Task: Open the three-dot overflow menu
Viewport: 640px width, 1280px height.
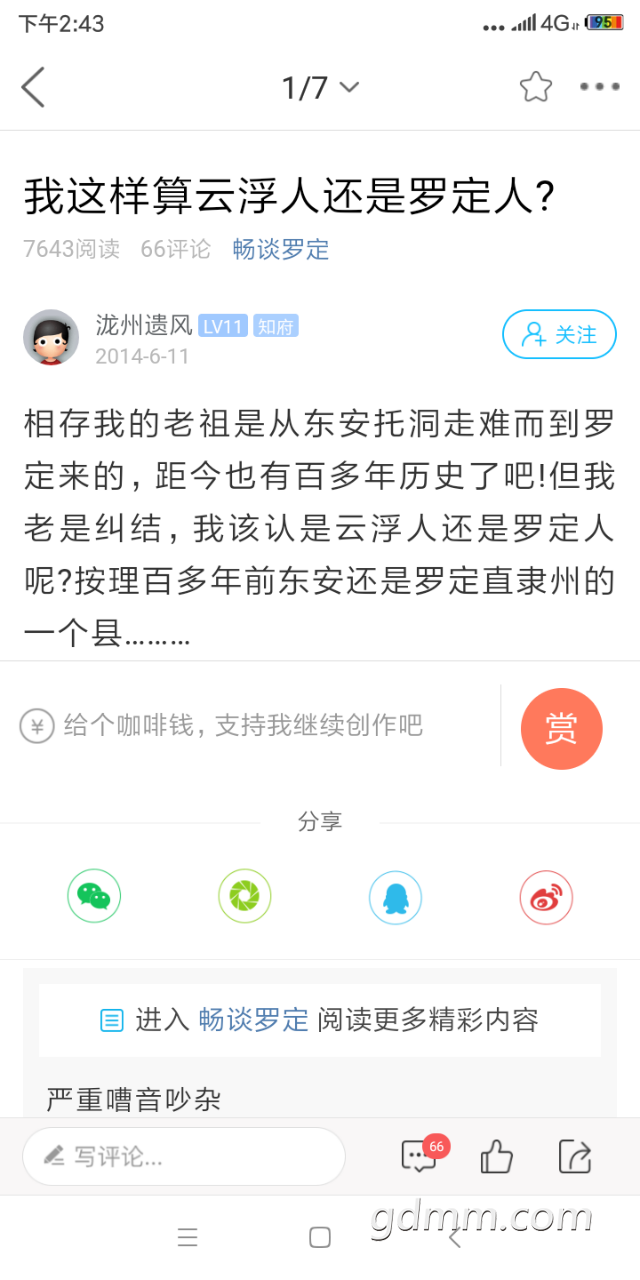Action: coord(600,88)
